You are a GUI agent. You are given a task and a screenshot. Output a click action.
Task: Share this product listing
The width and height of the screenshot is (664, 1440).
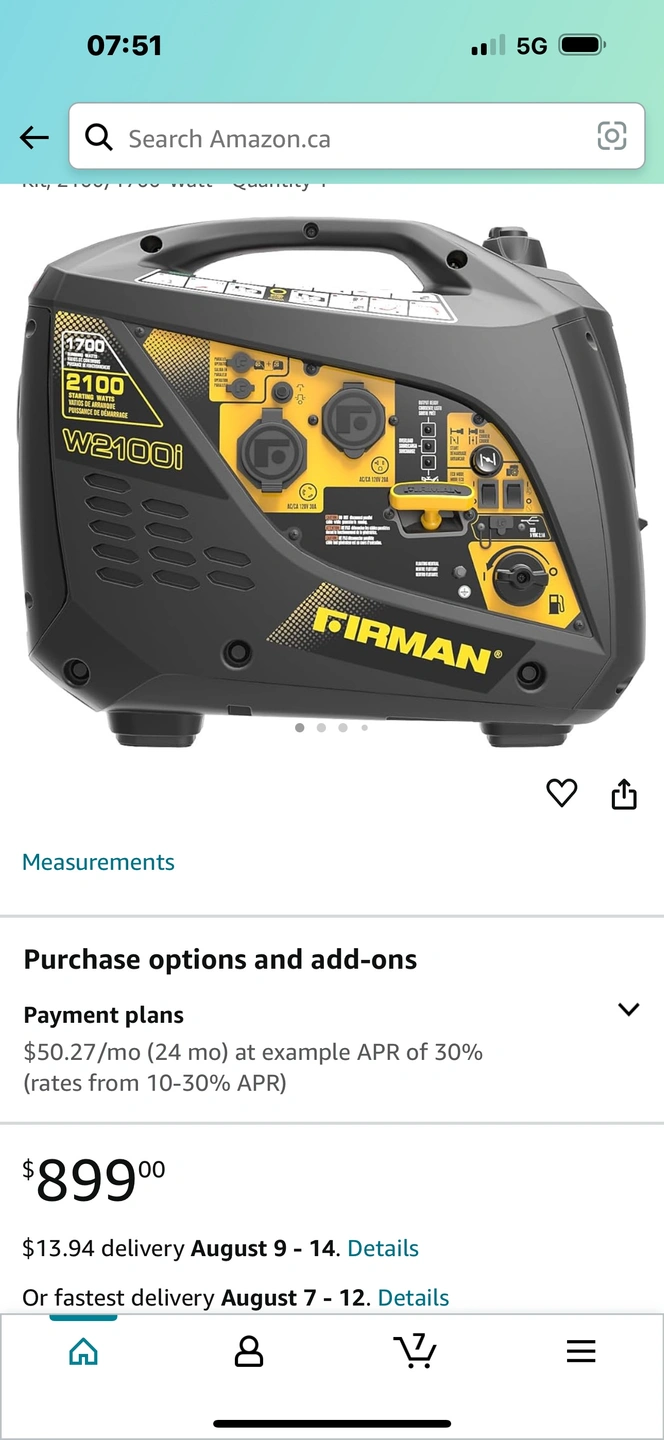click(624, 794)
